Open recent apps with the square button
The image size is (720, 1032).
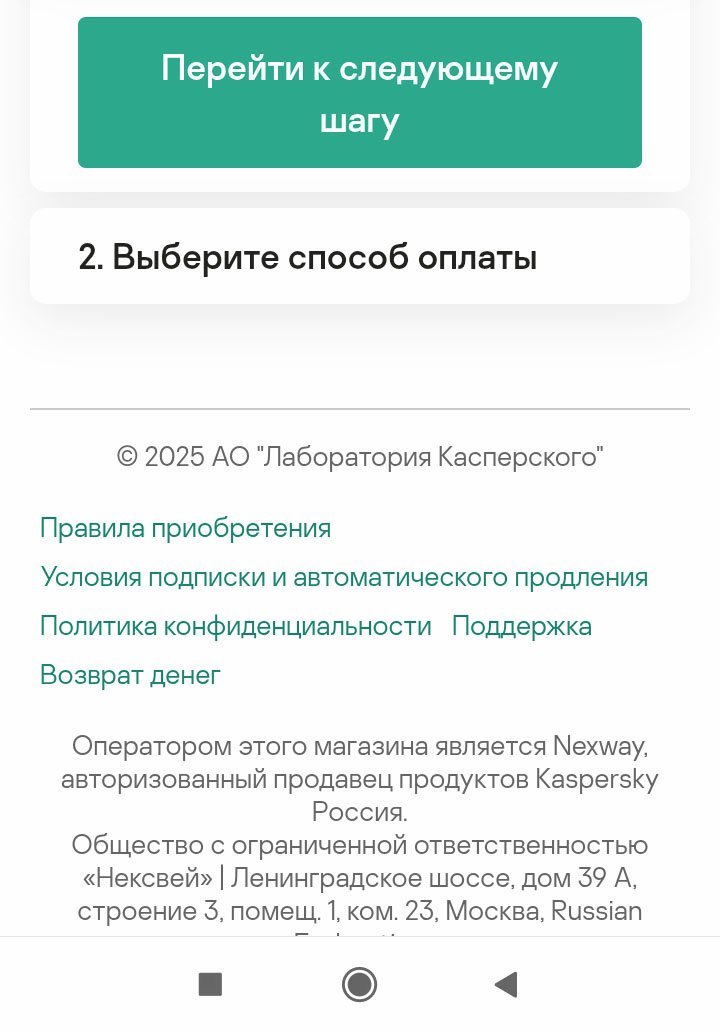click(x=210, y=985)
